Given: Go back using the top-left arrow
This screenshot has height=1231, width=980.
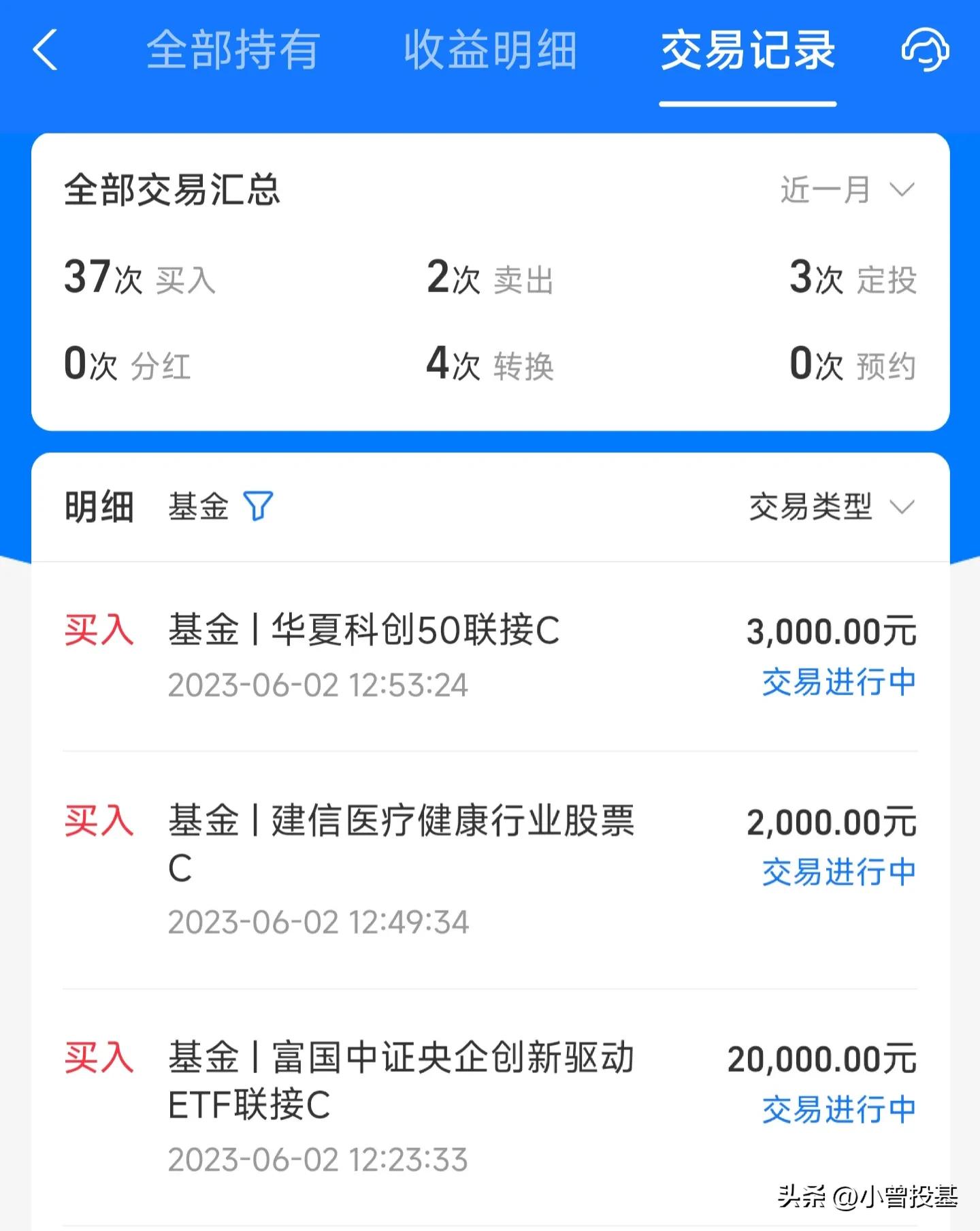Looking at the screenshot, I should tap(45, 50).
